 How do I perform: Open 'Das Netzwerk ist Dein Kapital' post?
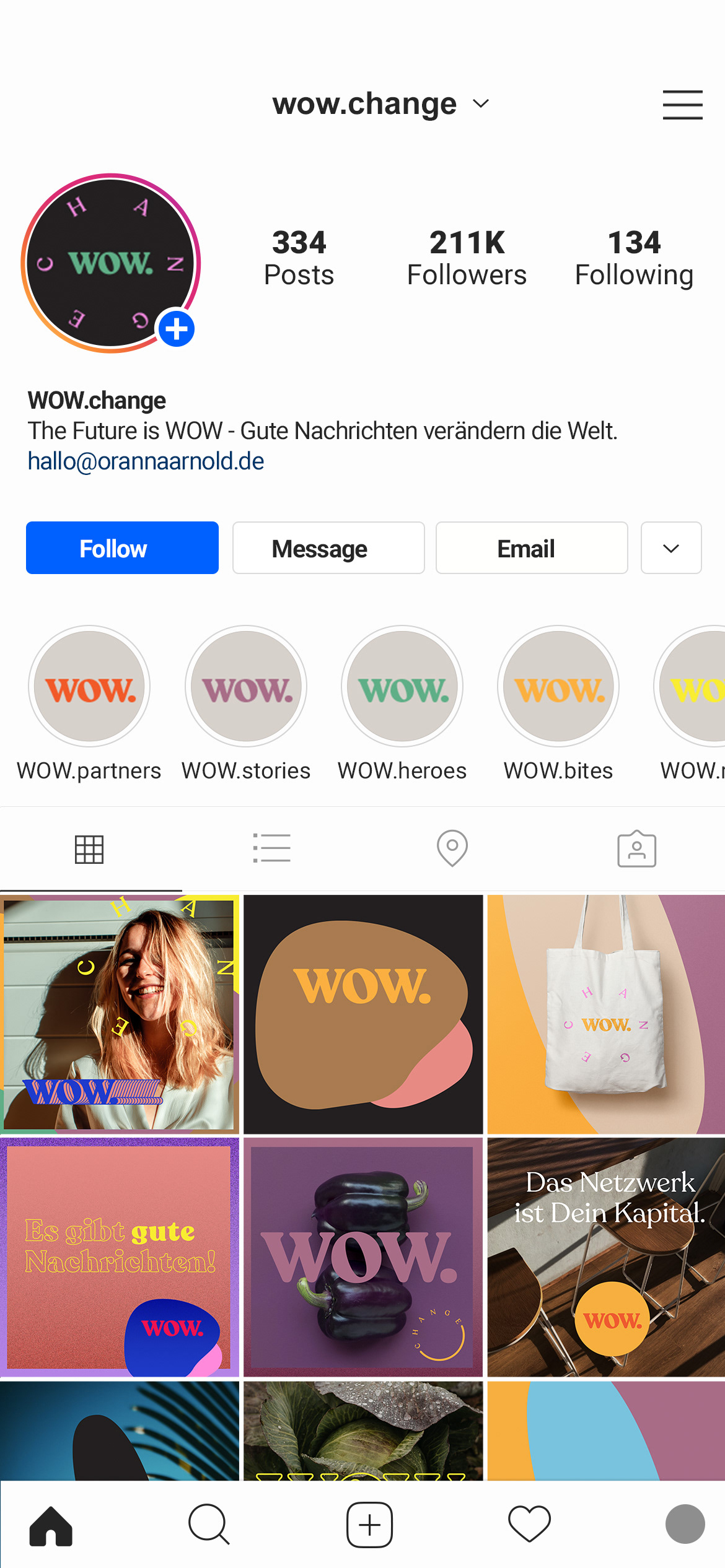pyautogui.click(x=606, y=1257)
